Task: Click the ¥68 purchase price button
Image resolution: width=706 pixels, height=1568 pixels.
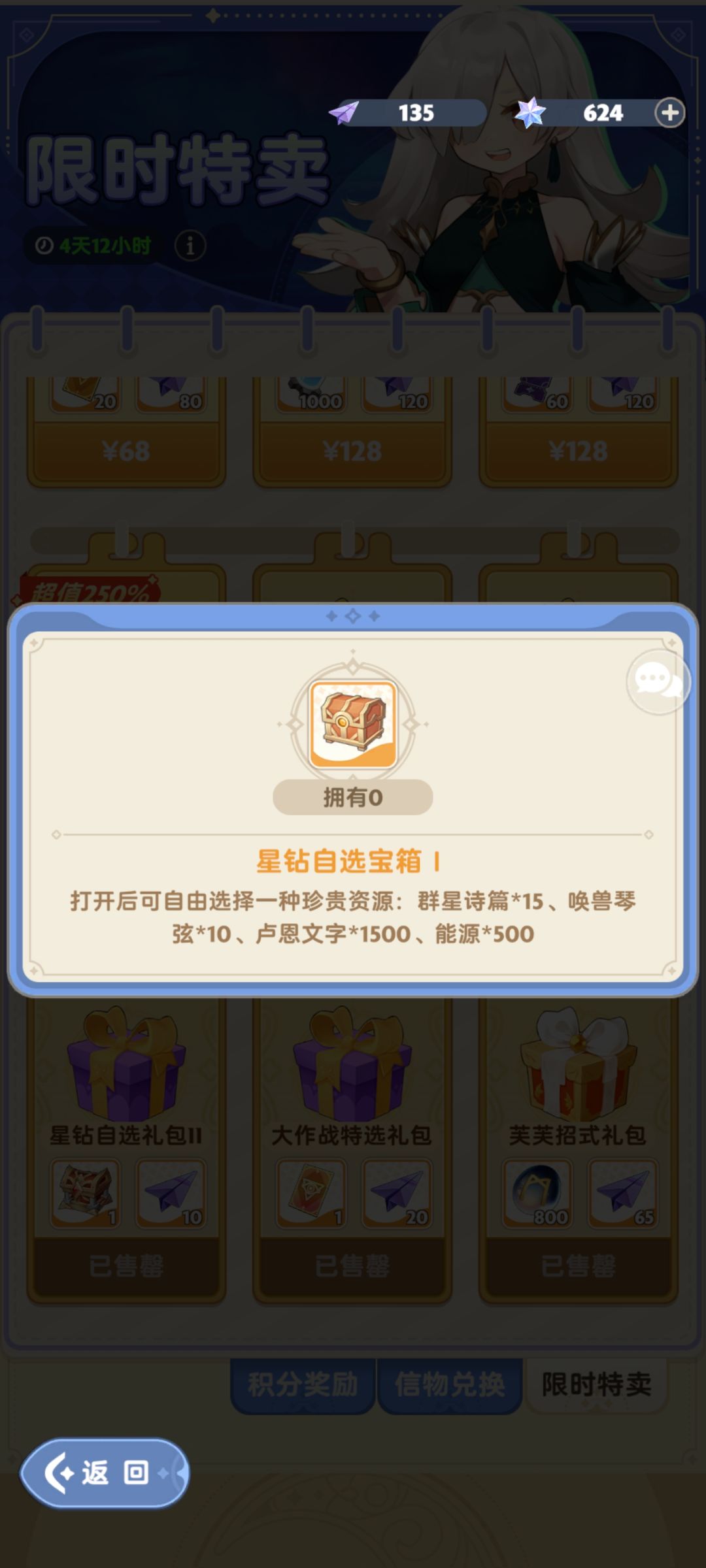Action: pyautogui.click(x=126, y=451)
